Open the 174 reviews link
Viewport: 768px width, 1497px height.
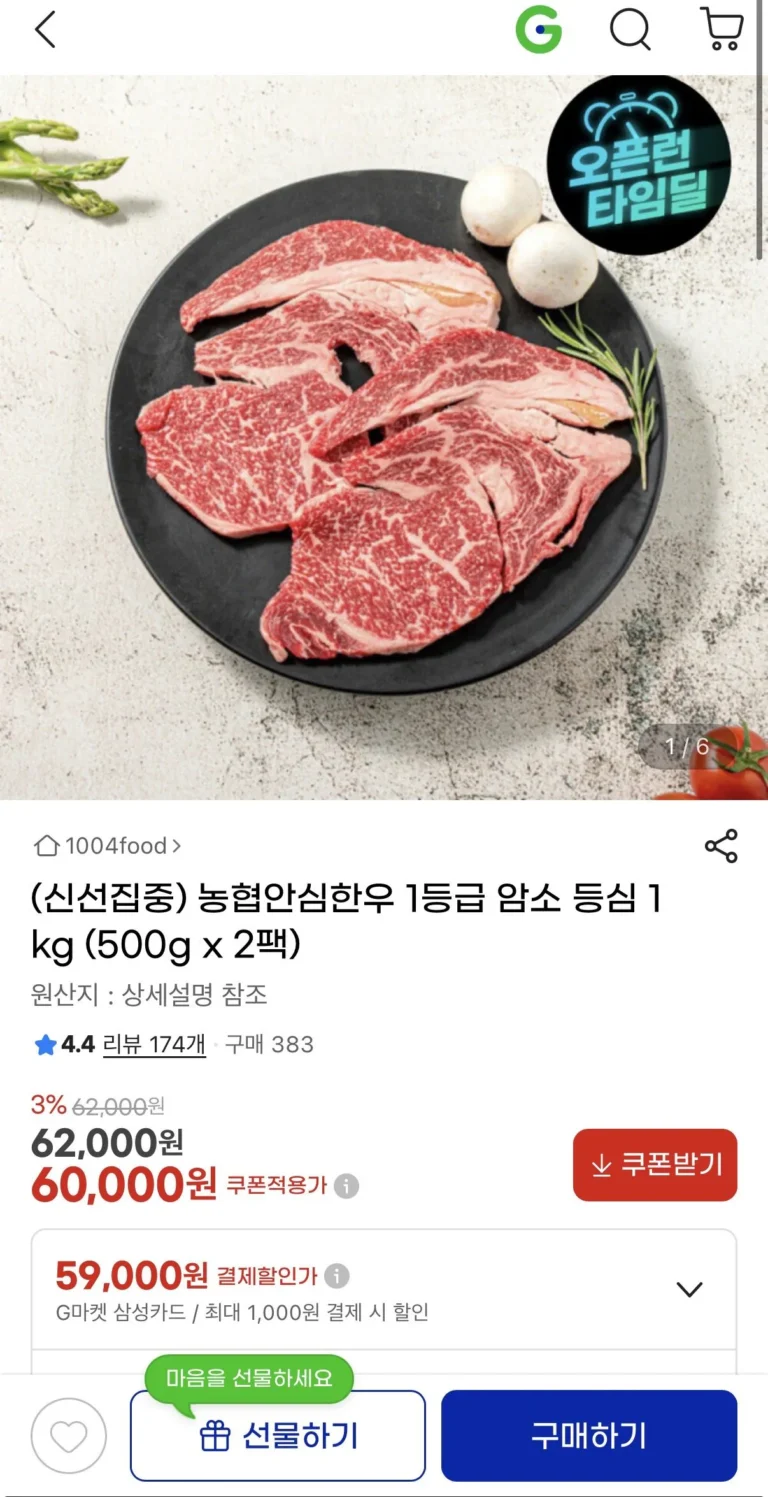(x=154, y=1044)
